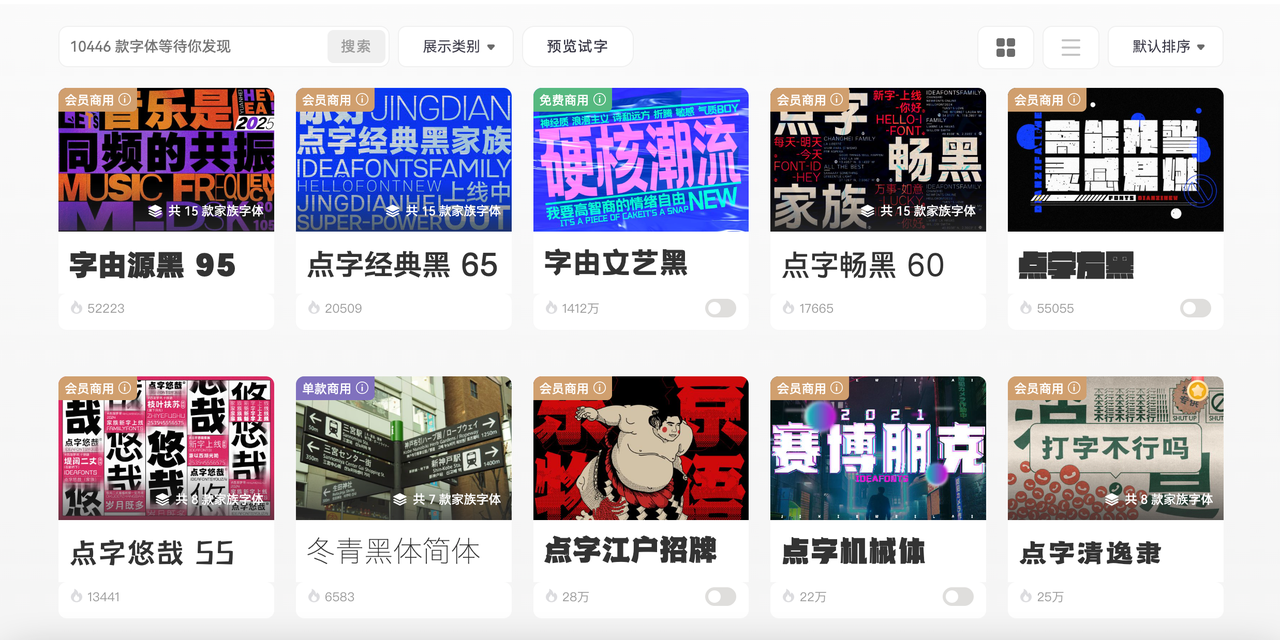Open the 点字经典黑 65 font card
This screenshot has height=640, width=1280.
tap(404, 160)
